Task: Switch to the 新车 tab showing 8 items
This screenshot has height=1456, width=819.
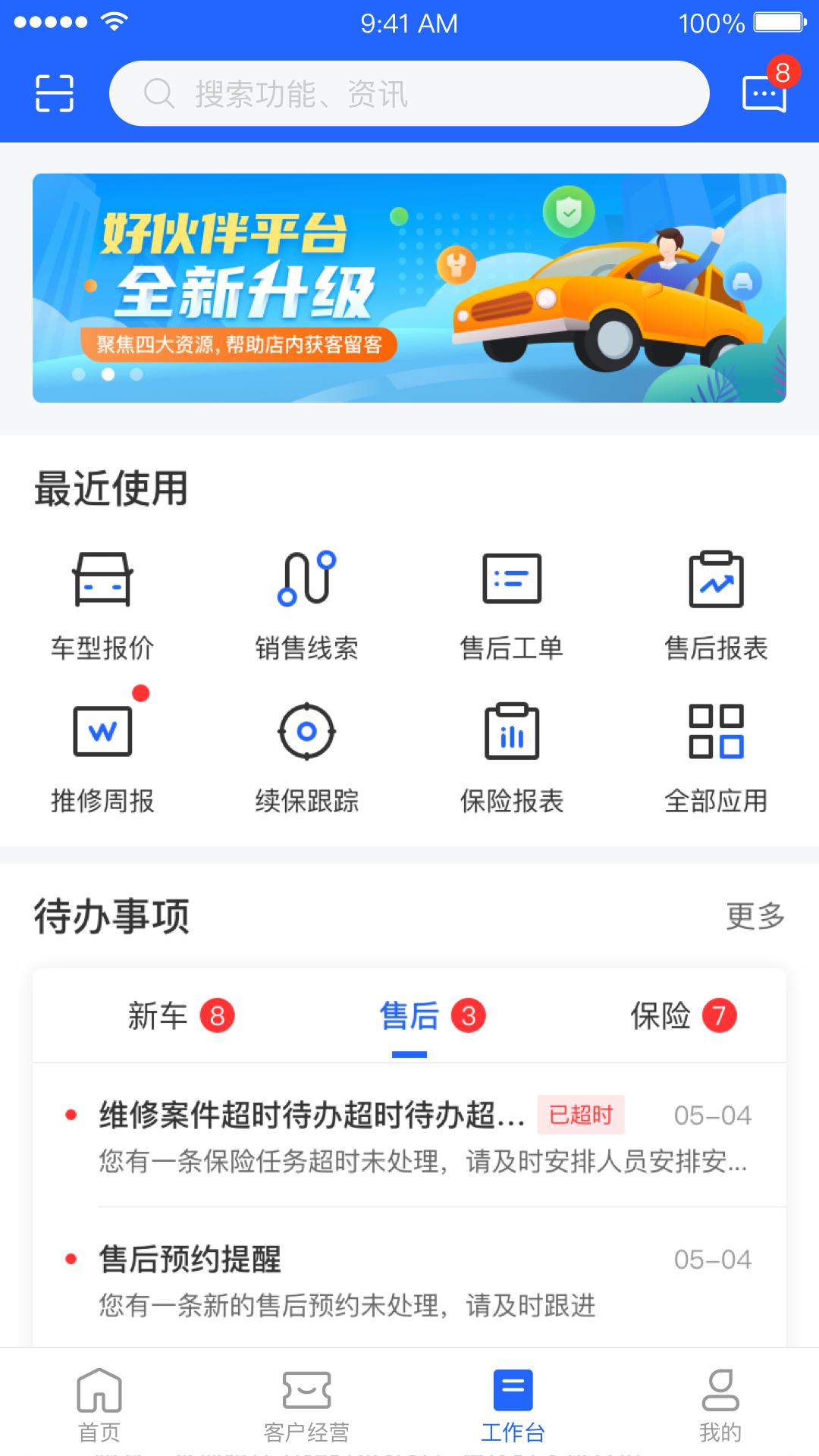Action: 180,1015
